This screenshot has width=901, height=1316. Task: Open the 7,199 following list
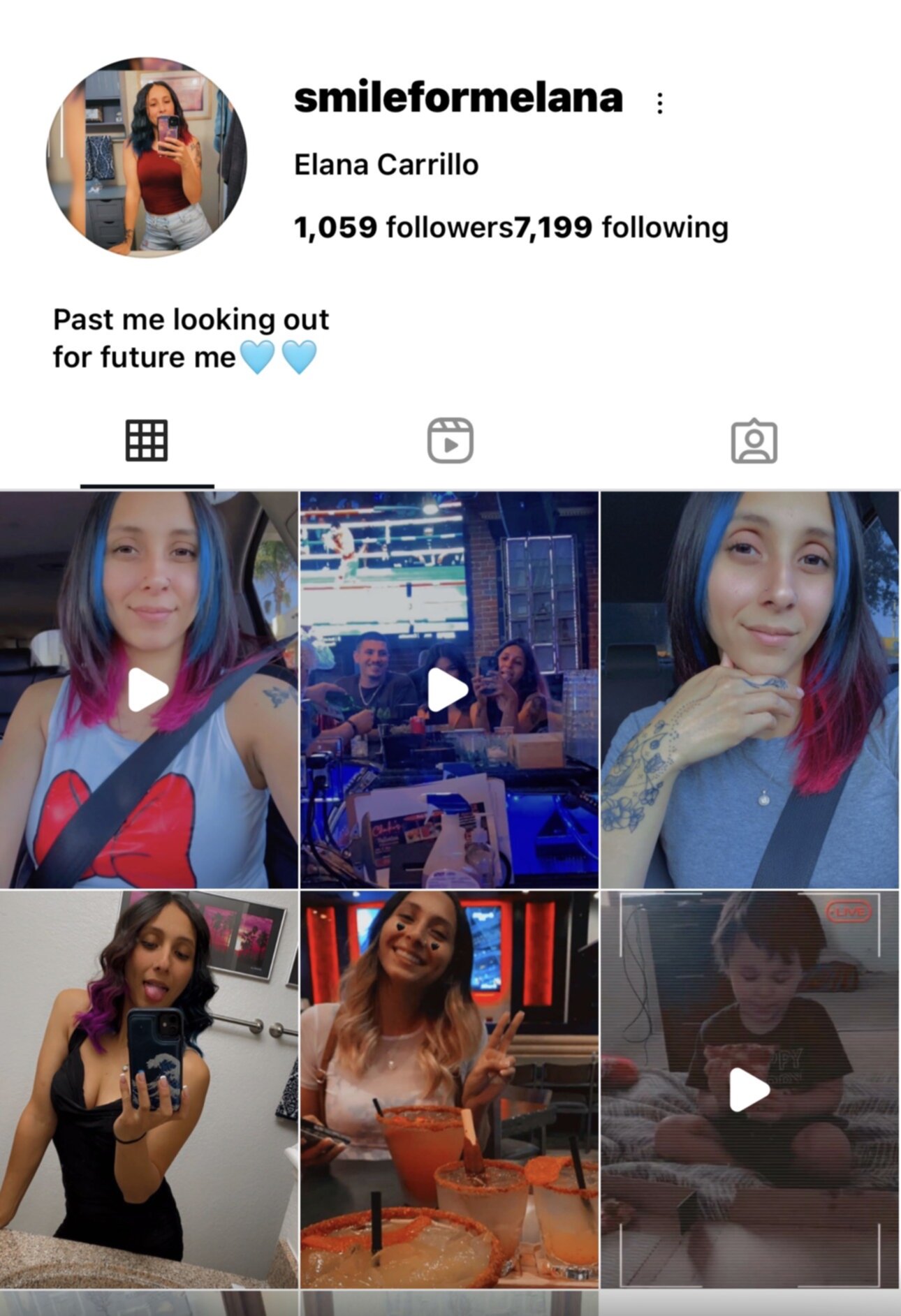pos(622,228)
